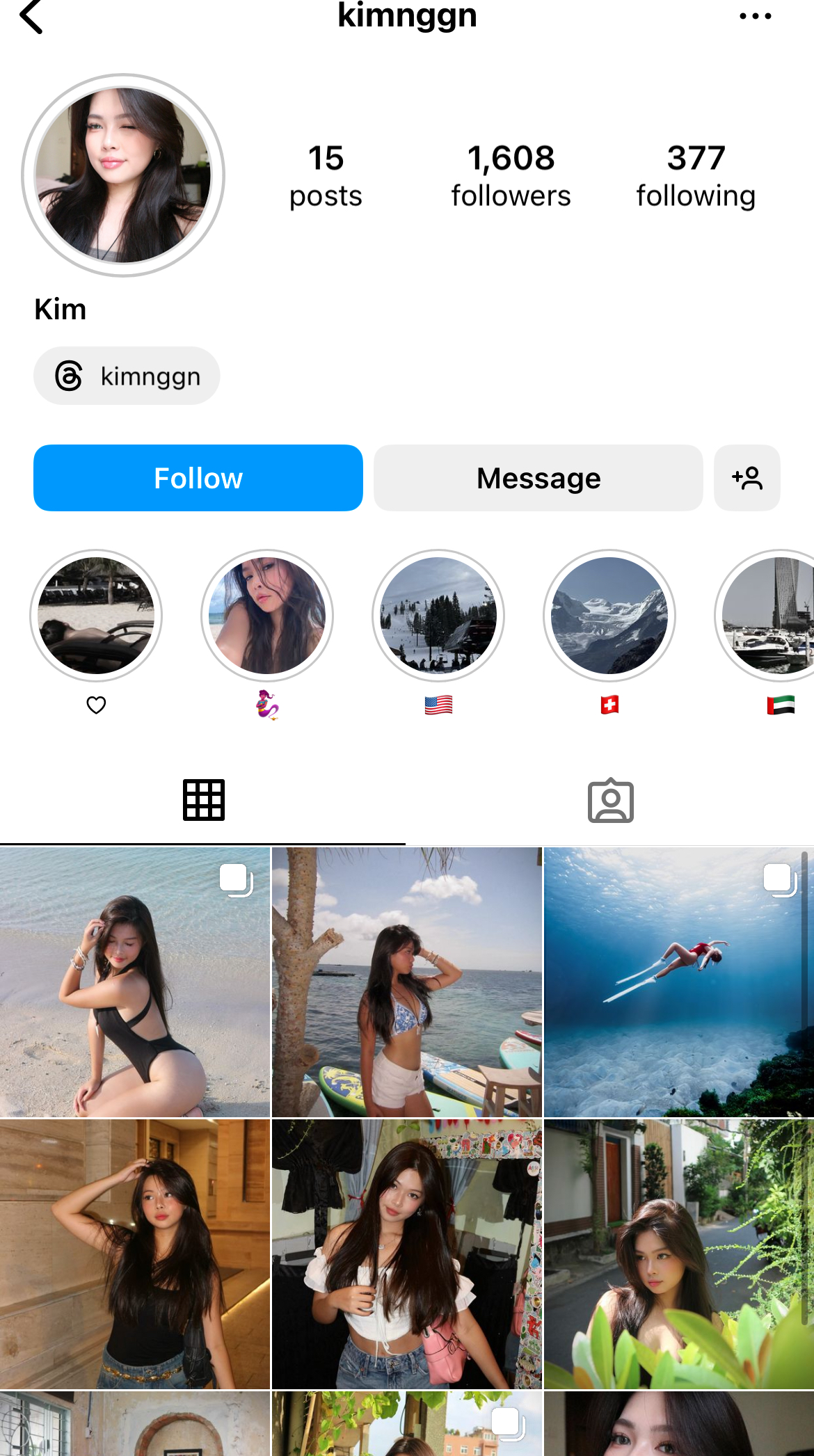Open the three-dot overflow menu
Screen dimensions: 814x1456
755,17
